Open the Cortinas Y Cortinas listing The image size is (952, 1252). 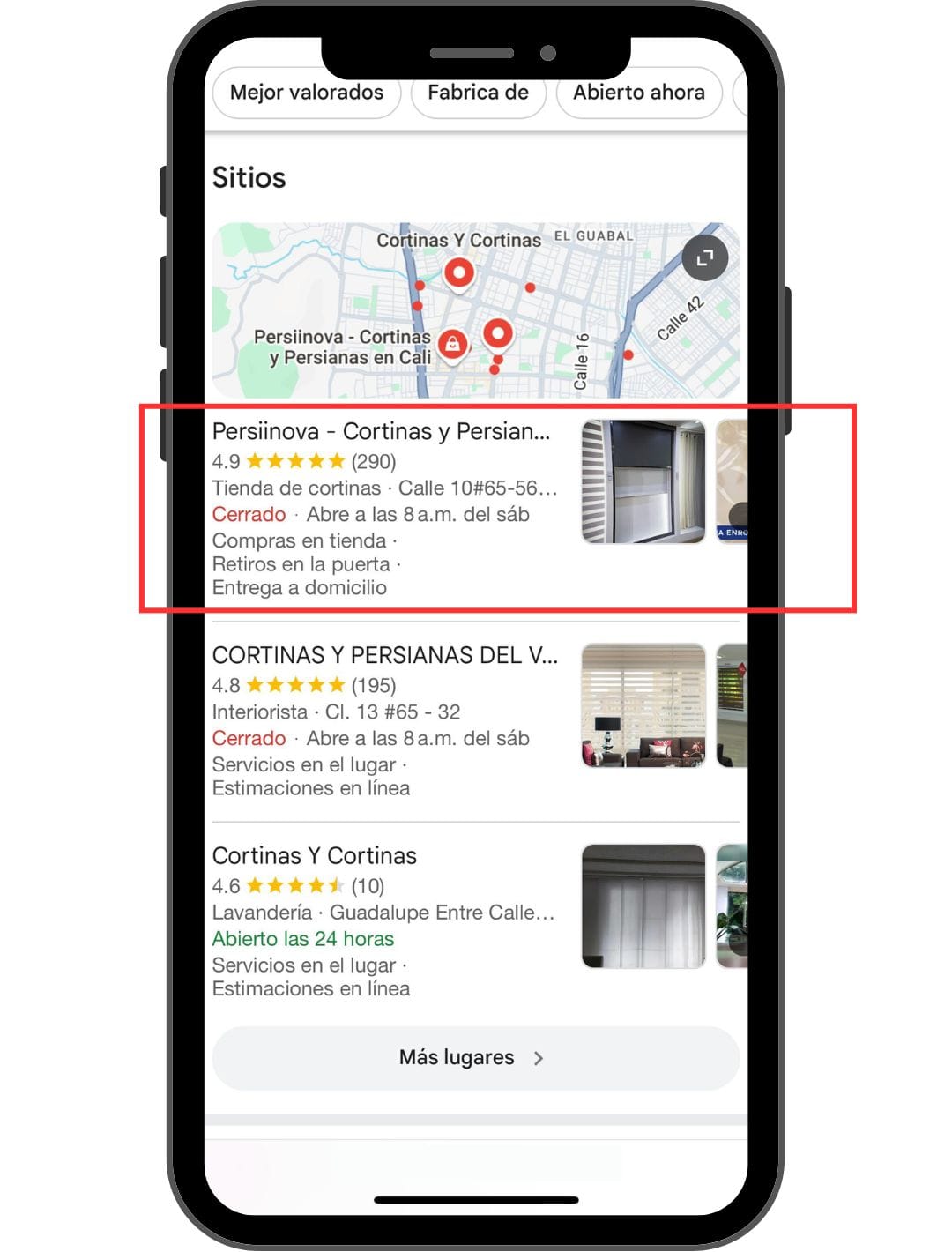[x=315, y=856]
